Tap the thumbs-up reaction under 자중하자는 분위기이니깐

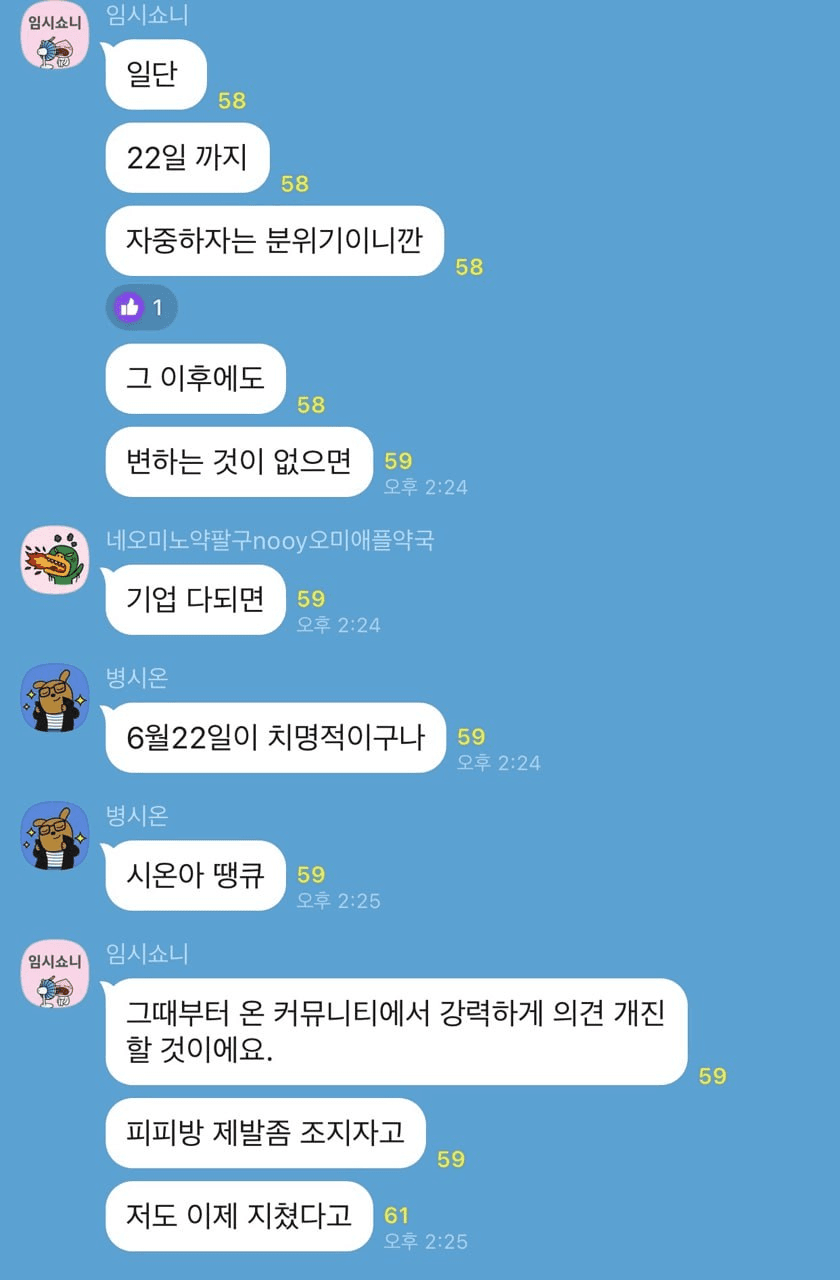(141, 307)
